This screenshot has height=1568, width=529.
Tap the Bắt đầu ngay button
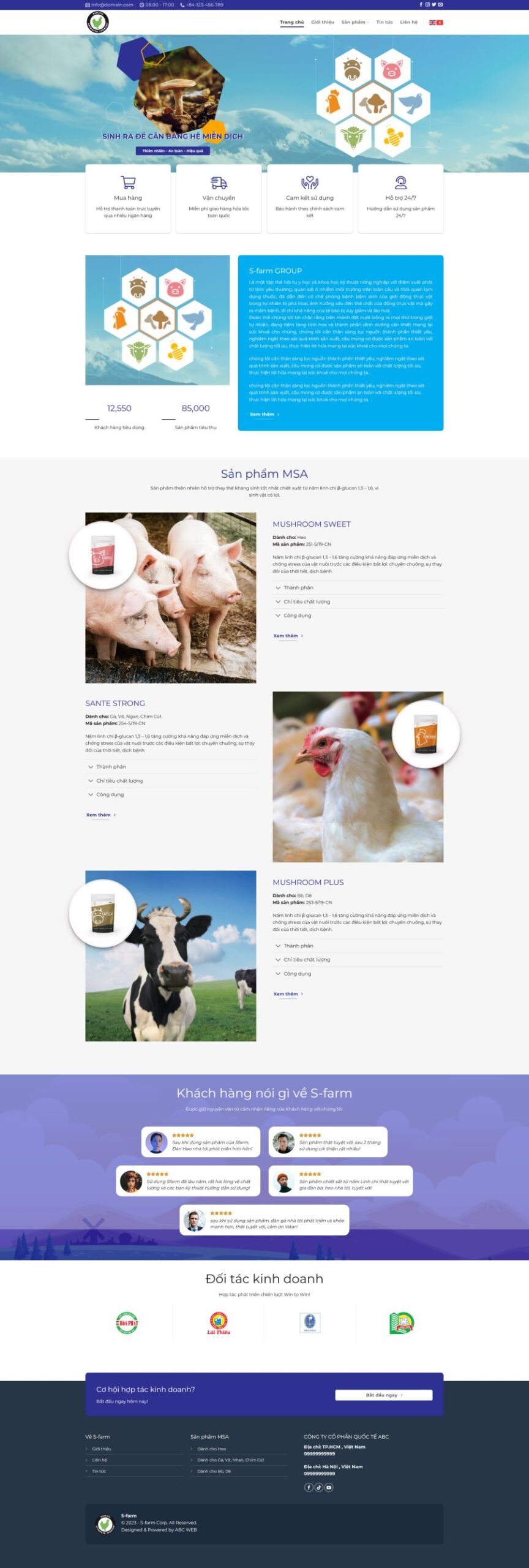point(383,1395)
